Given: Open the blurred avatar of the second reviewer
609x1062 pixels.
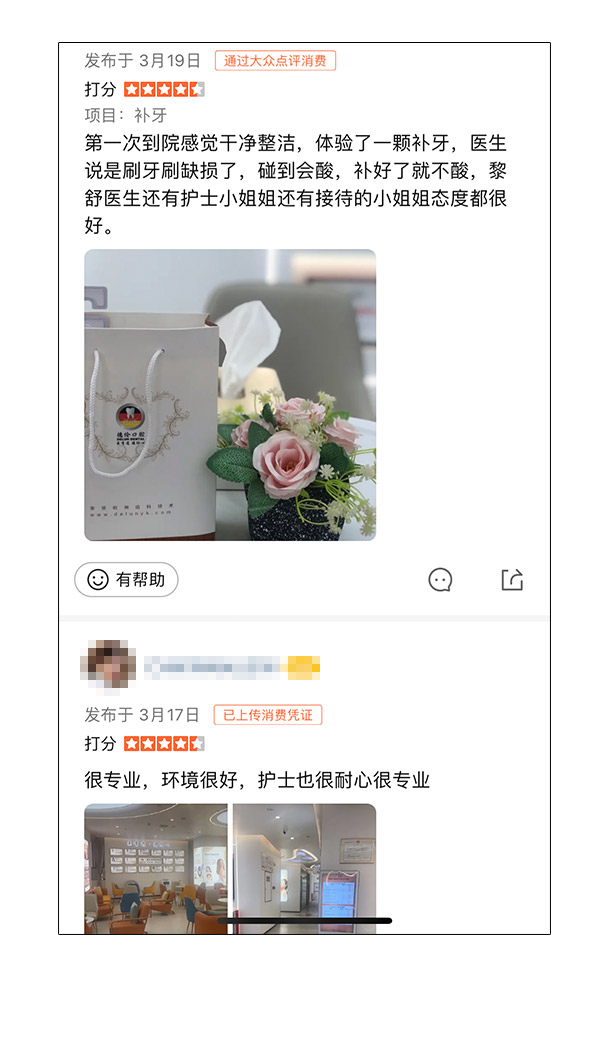Looking at the screenshot, I should click(108, 666).
